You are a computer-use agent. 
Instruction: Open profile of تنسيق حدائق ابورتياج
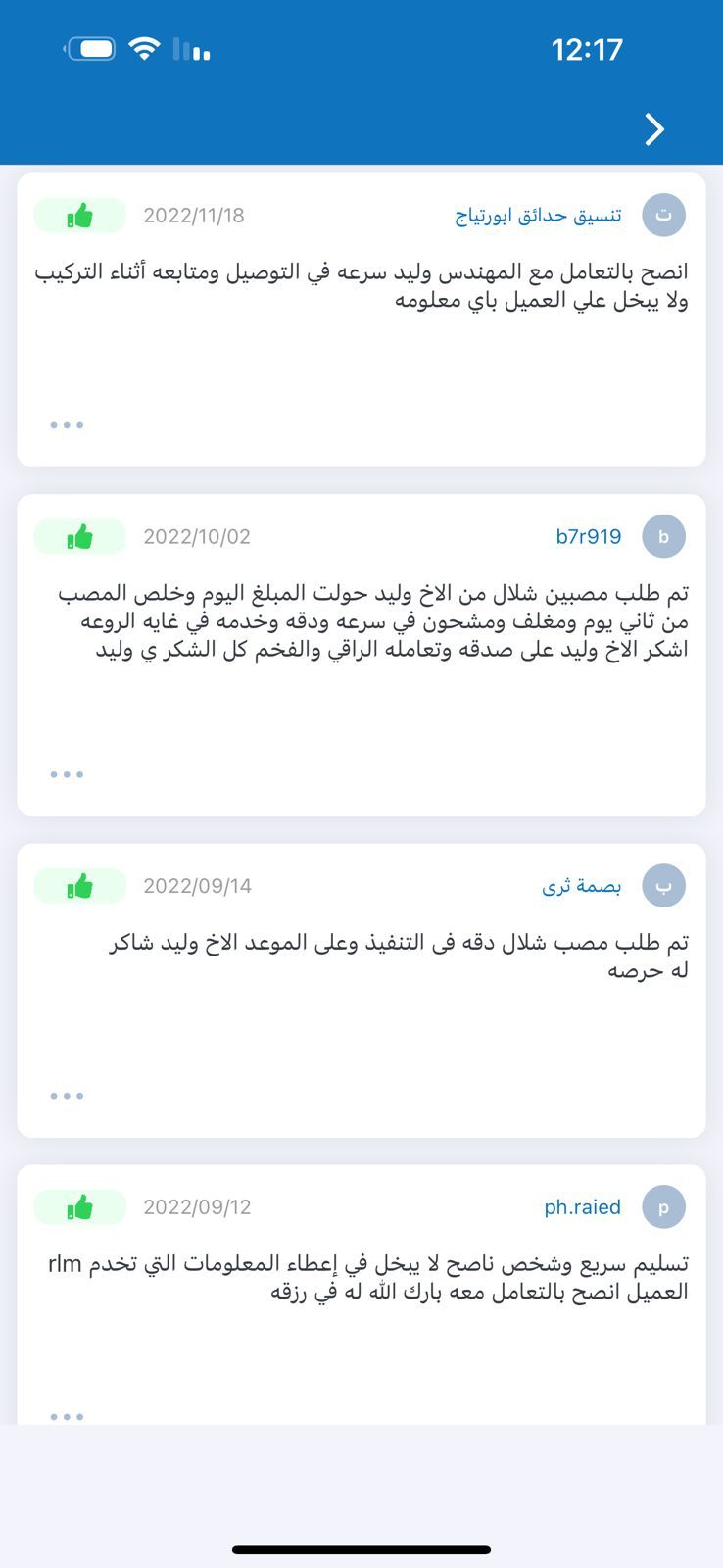[538, 216]
